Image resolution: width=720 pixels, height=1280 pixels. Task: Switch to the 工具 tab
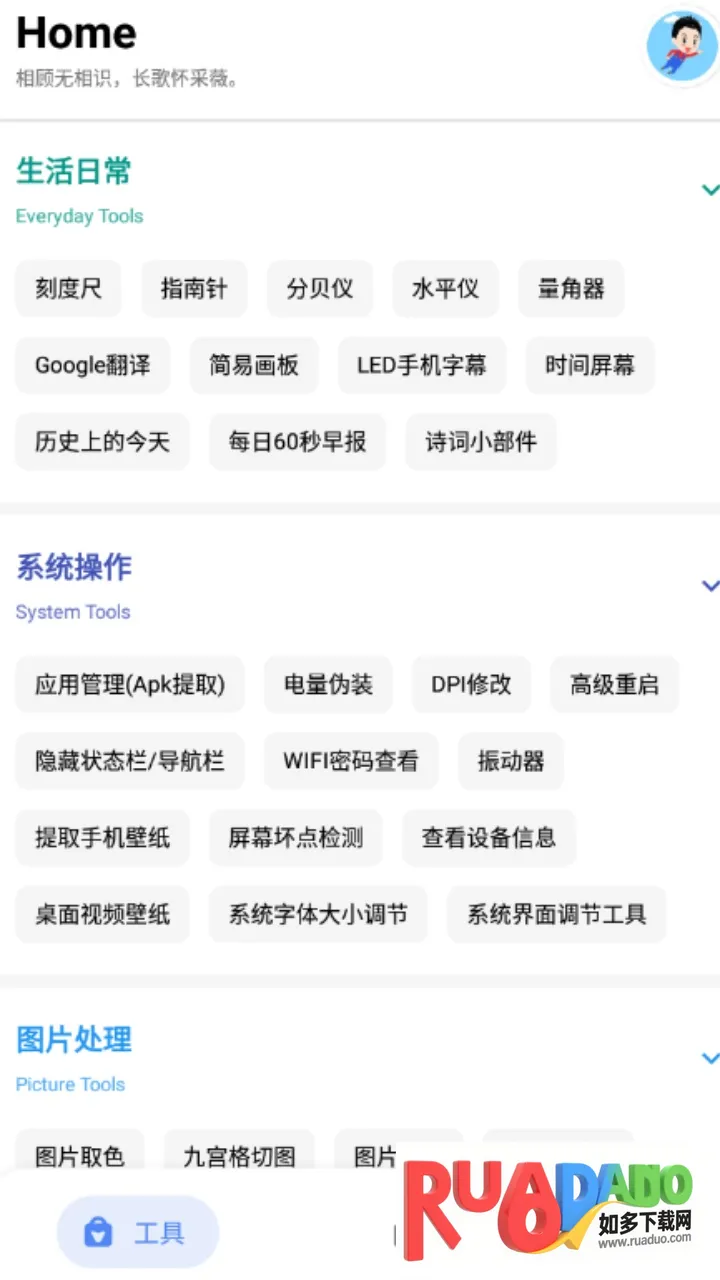tap(138, 1233)
